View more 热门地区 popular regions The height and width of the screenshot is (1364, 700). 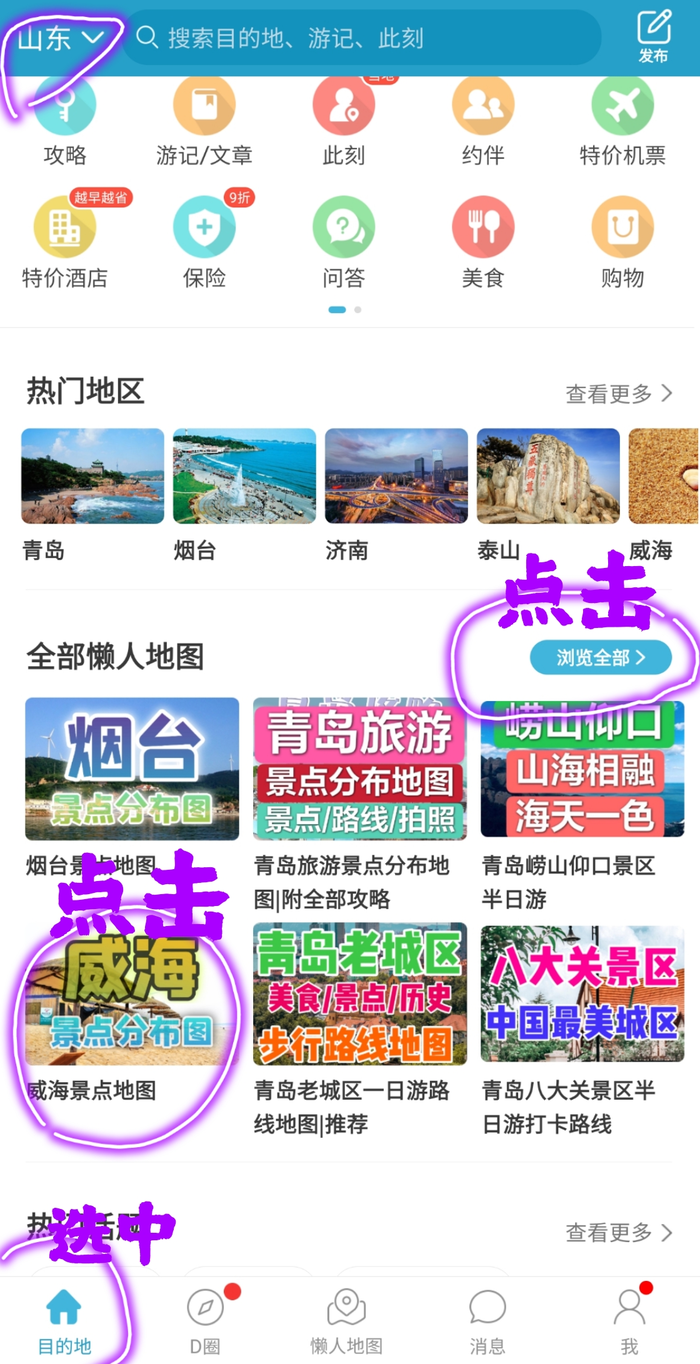pyautogui.click(x=619, y=393)
